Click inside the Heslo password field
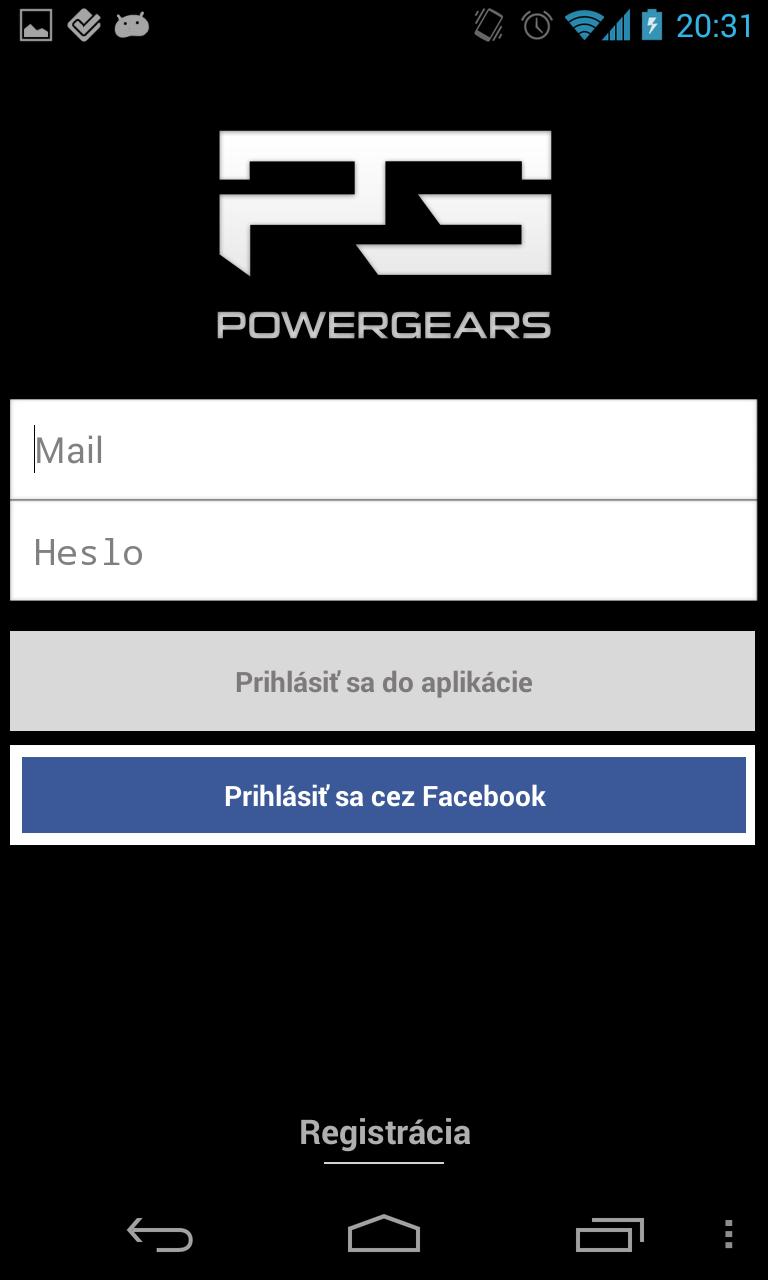The height and width of the screenshot is (1280, 768). pos(384,551)
